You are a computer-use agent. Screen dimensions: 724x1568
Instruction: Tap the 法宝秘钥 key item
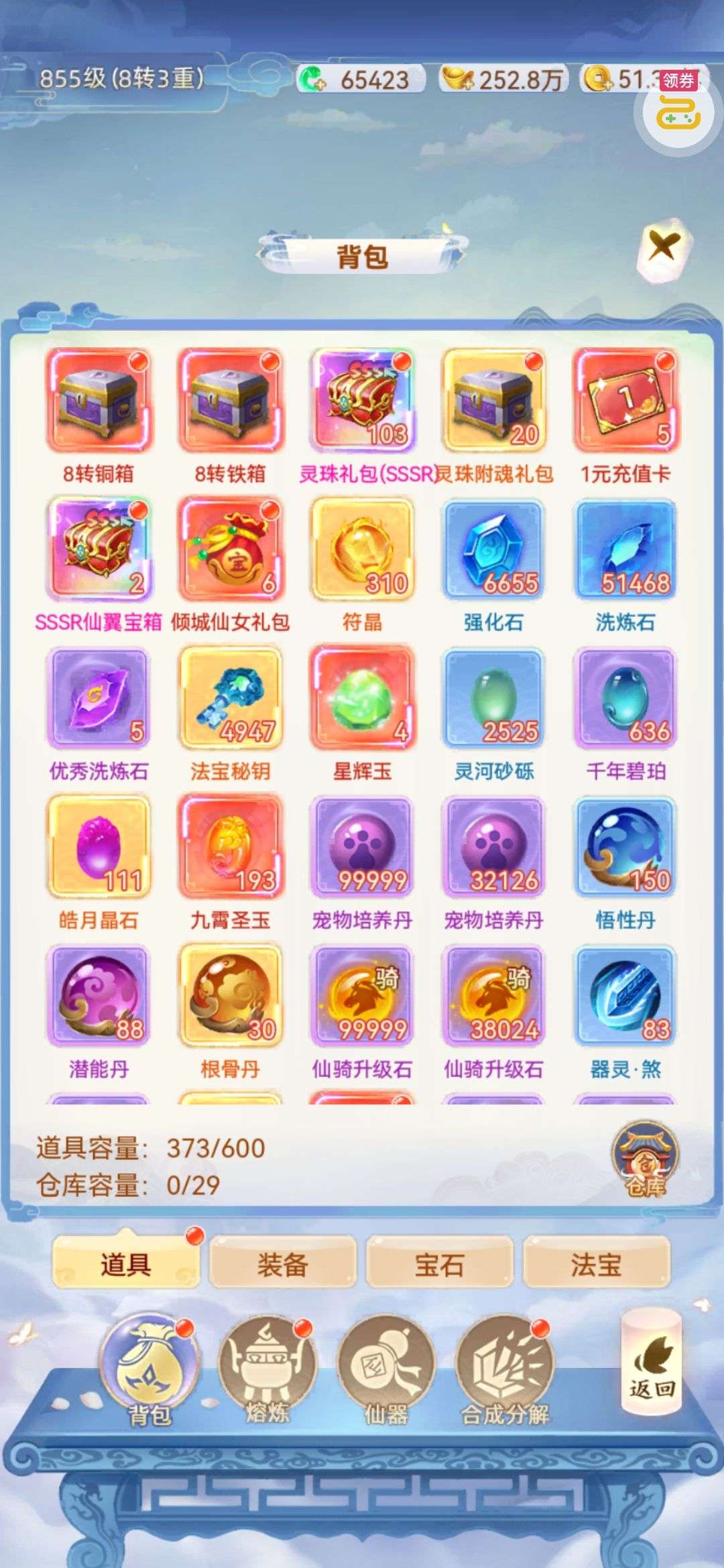(x=230, y=698)
